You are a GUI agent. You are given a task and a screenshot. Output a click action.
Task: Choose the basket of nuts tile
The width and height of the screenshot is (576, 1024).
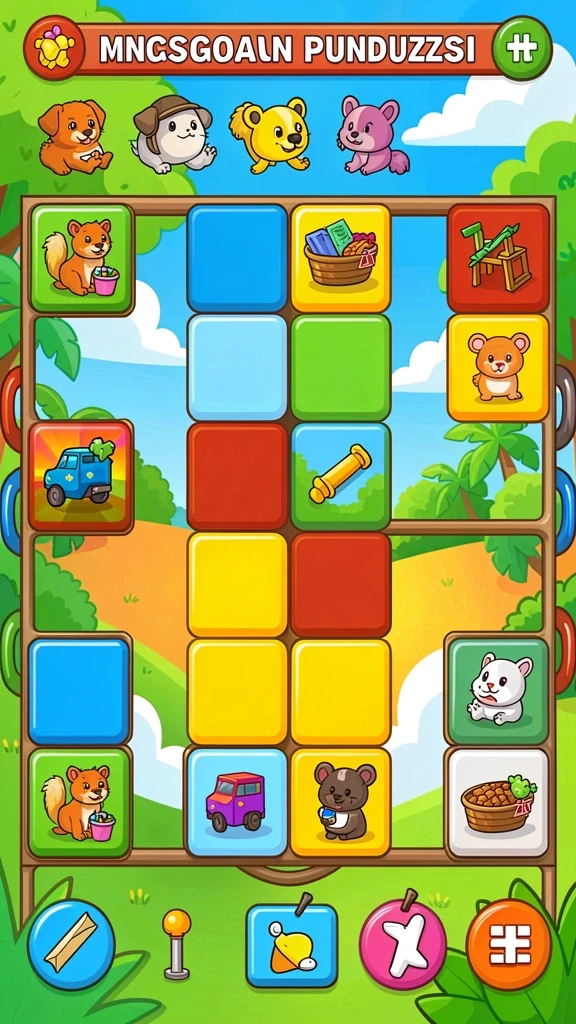[498, 802]
